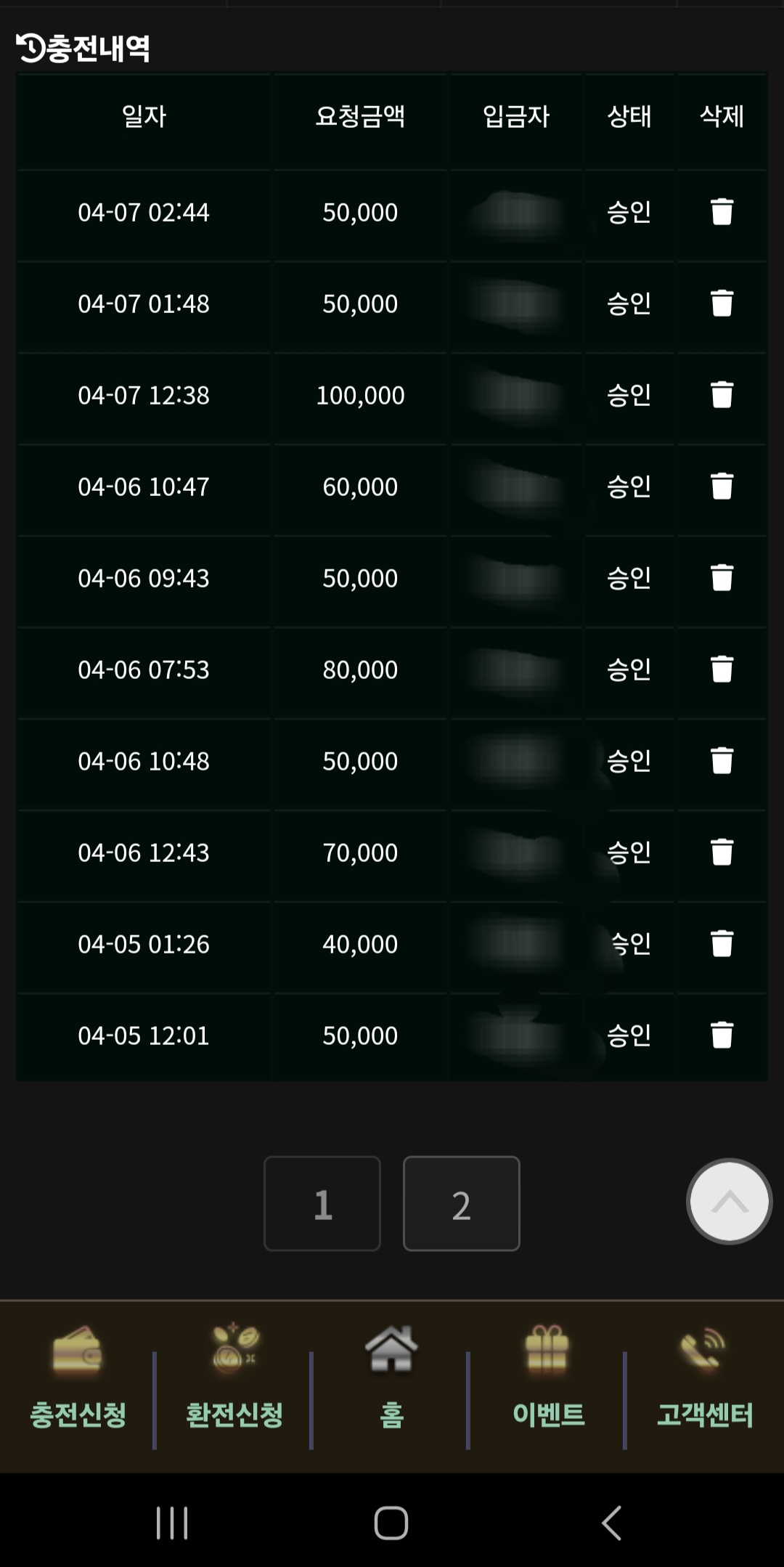The image size is (784, 1567).
Task: Remove the 40,000 charge entry
Action: coord(722,944)
